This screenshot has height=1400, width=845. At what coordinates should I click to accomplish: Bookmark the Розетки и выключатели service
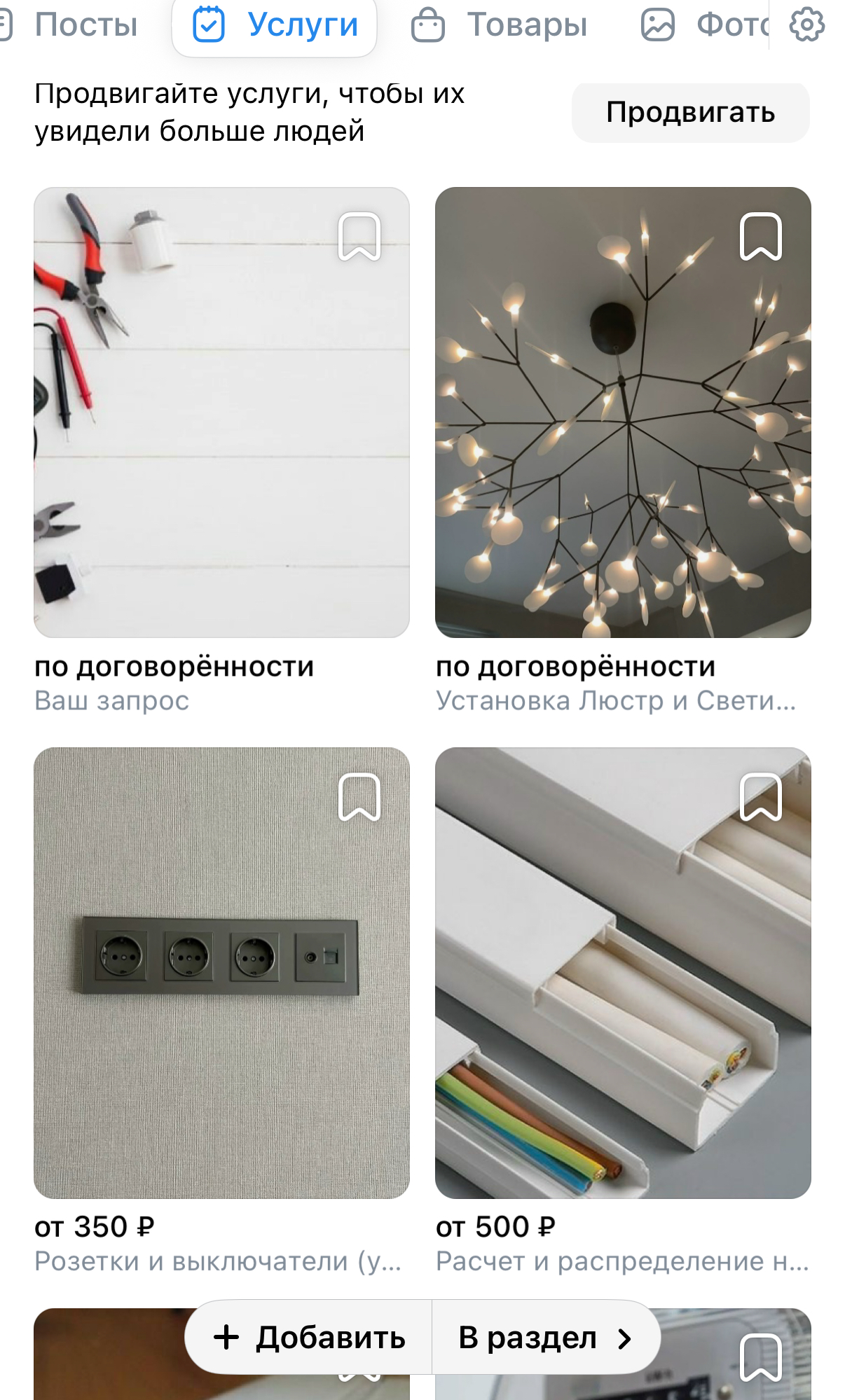pyautogui.click(x=359, y=797)
